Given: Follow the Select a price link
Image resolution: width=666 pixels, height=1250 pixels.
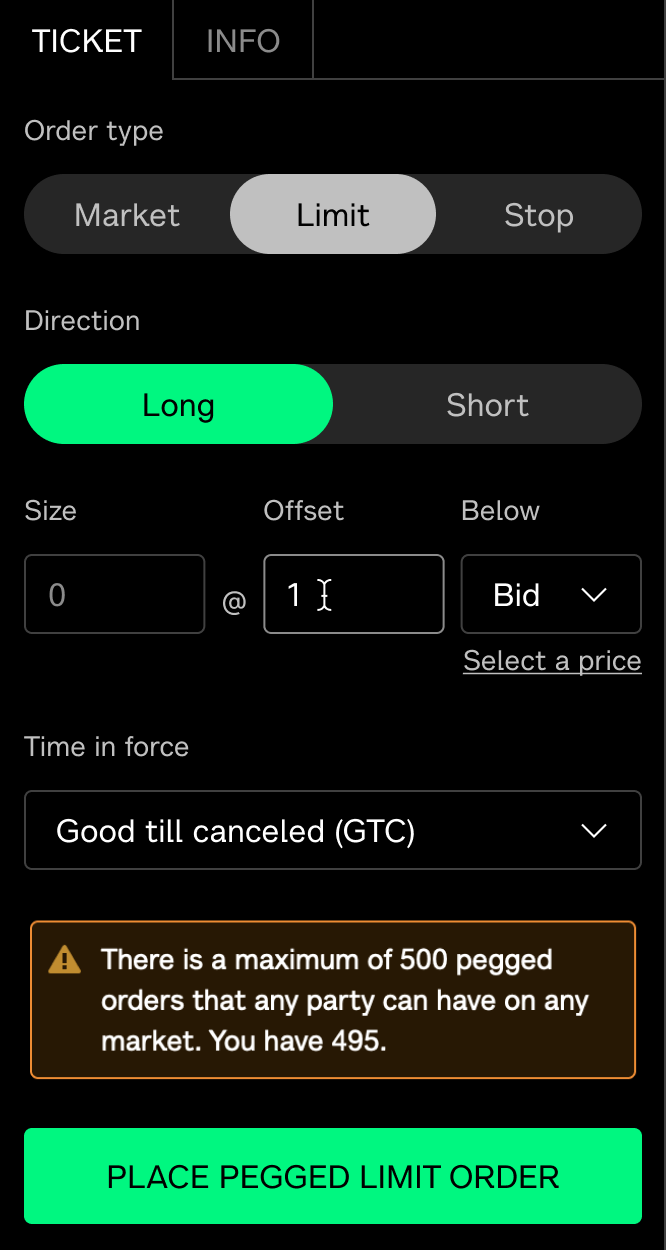Looking at the screenshot, I should 552,661.
